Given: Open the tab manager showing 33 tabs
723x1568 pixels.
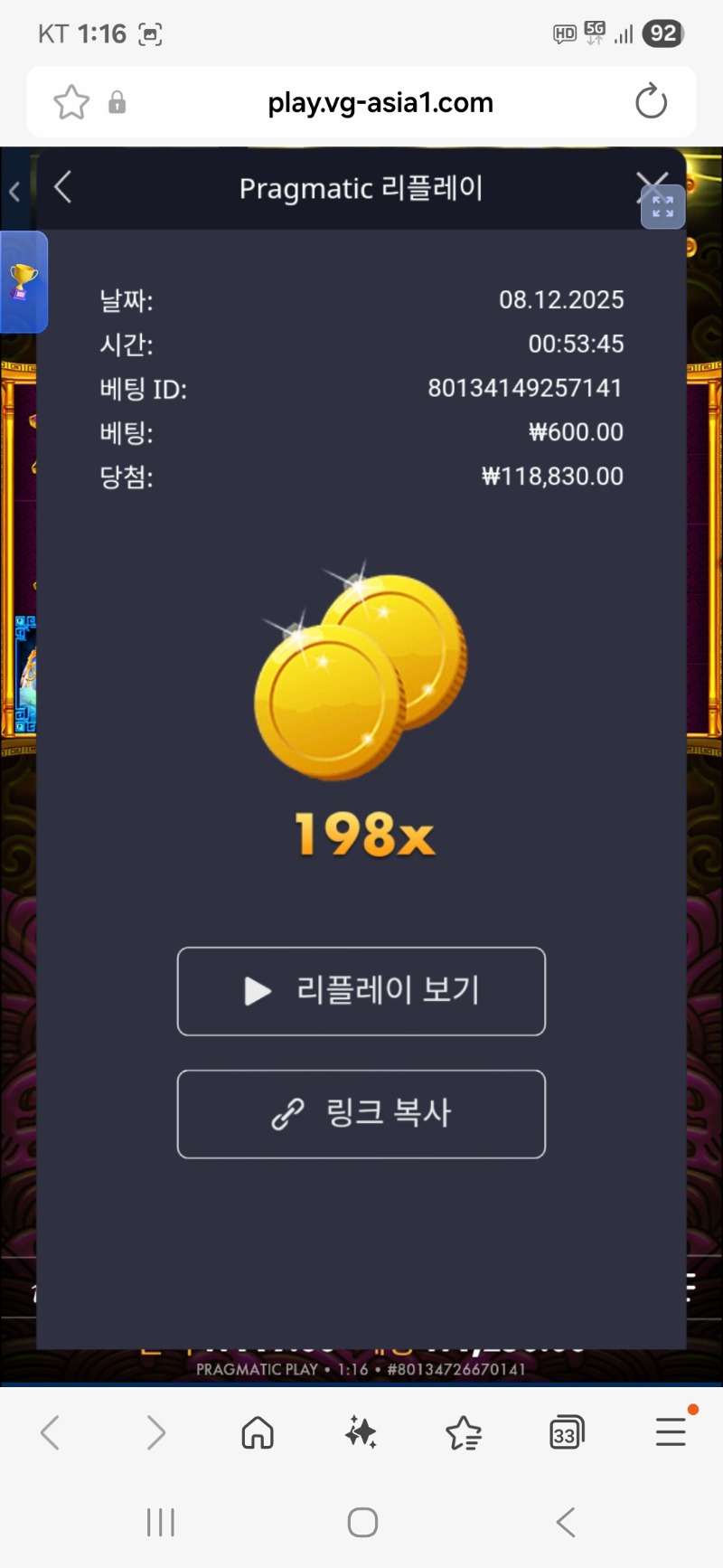Looking at the screenshot, I should 567,1432.
